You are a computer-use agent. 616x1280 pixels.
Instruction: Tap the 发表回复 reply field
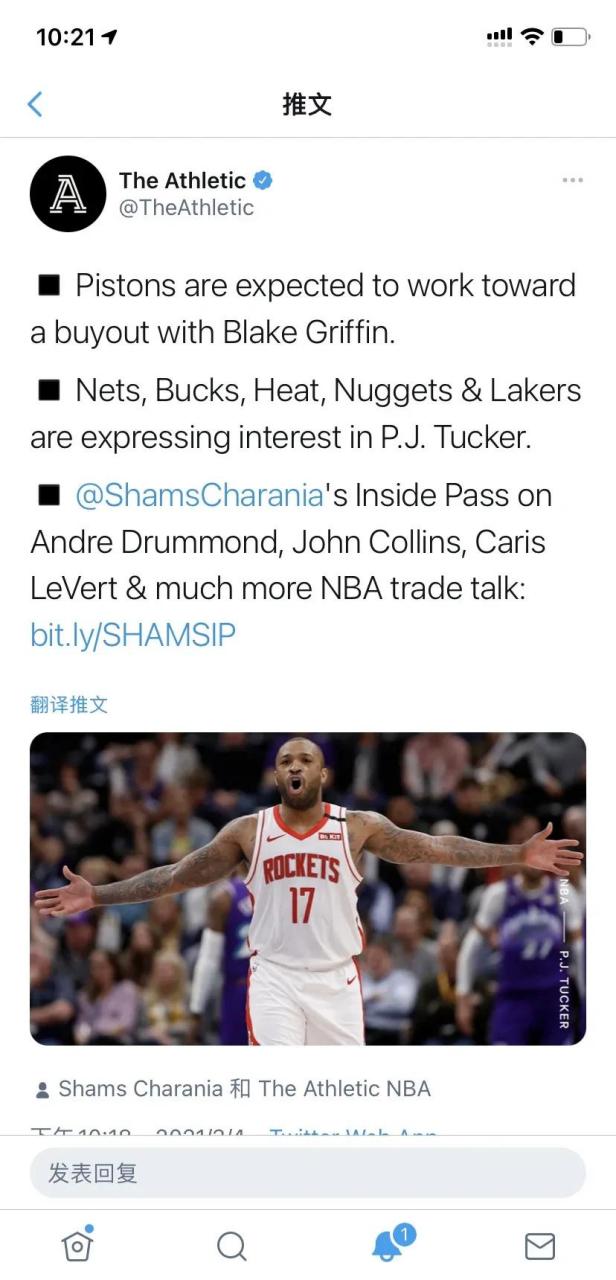click(x=308, y=1172)
